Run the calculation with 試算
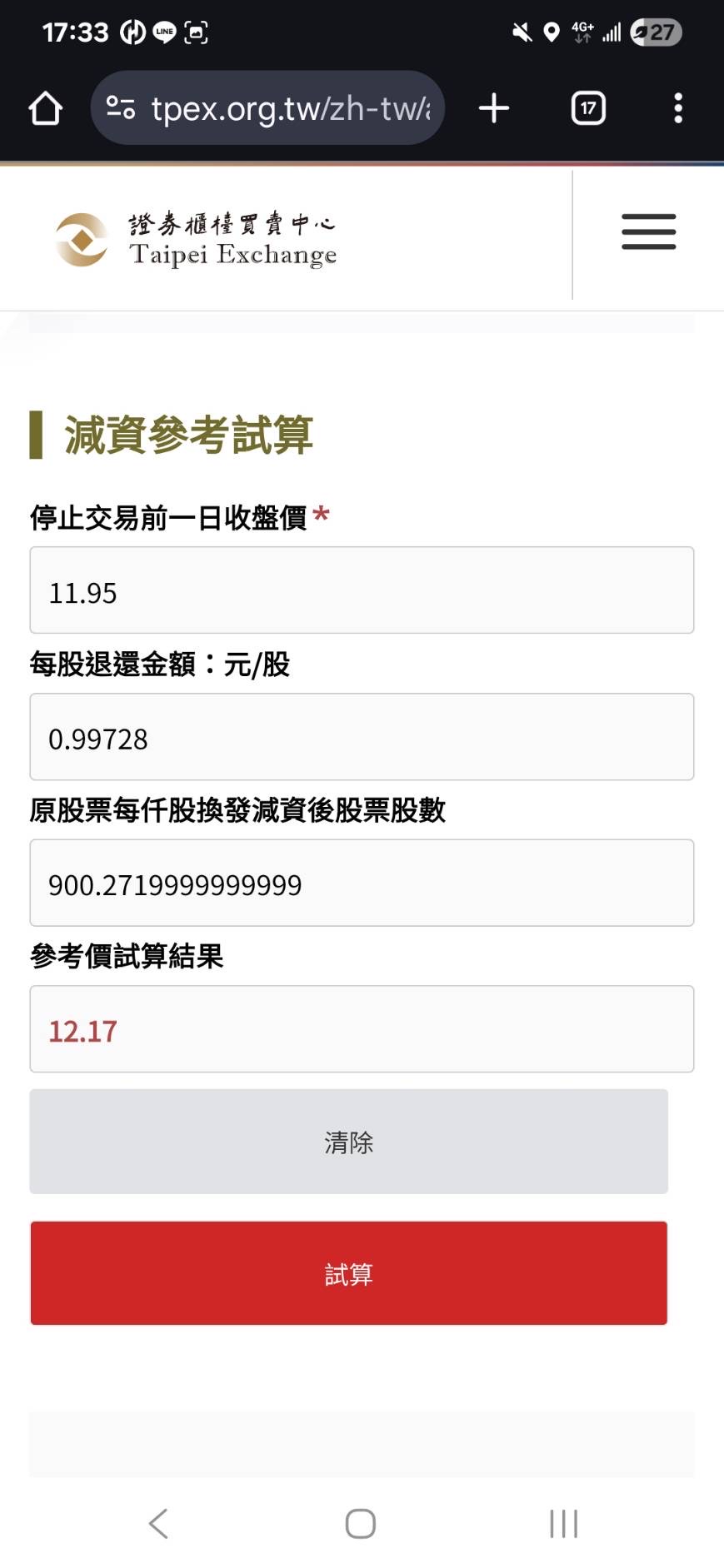 pos(348,1273)
